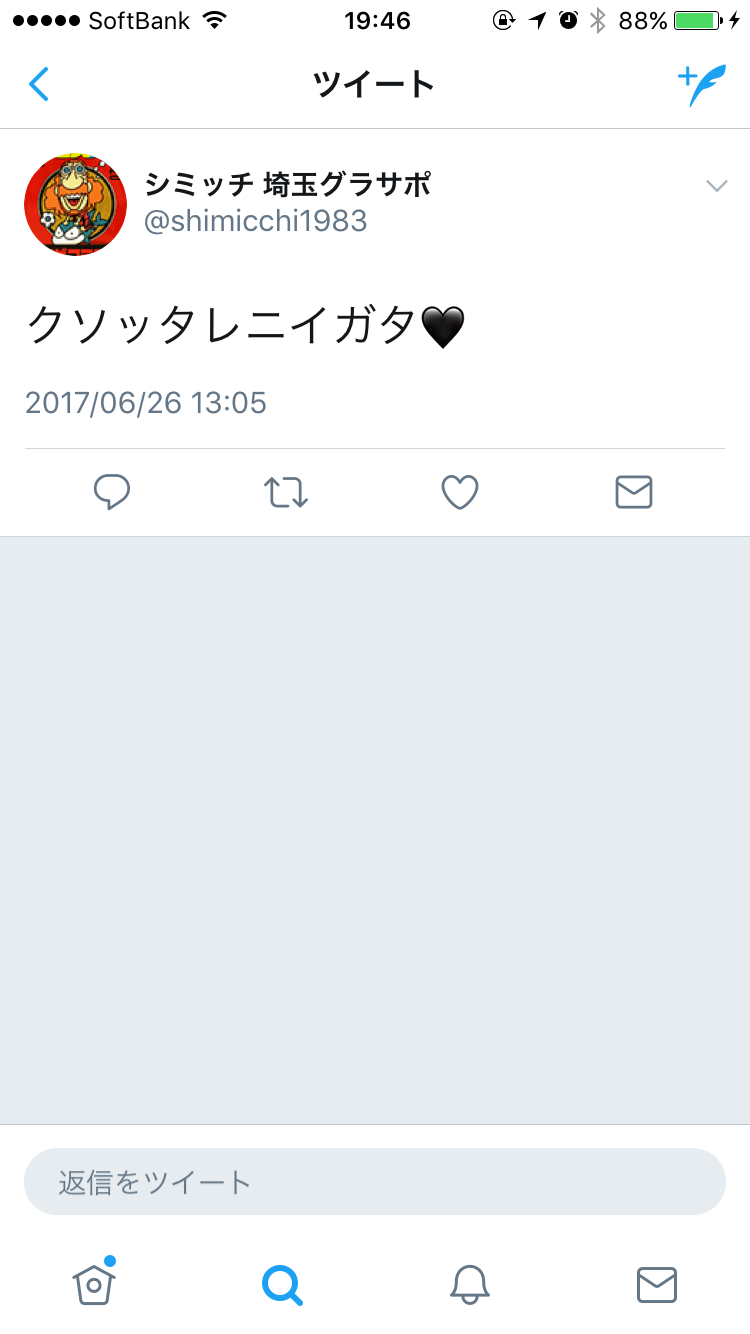The image size is (750, 1334).
Task: Compose a new tweet
Action: click(x=701, y=85)
